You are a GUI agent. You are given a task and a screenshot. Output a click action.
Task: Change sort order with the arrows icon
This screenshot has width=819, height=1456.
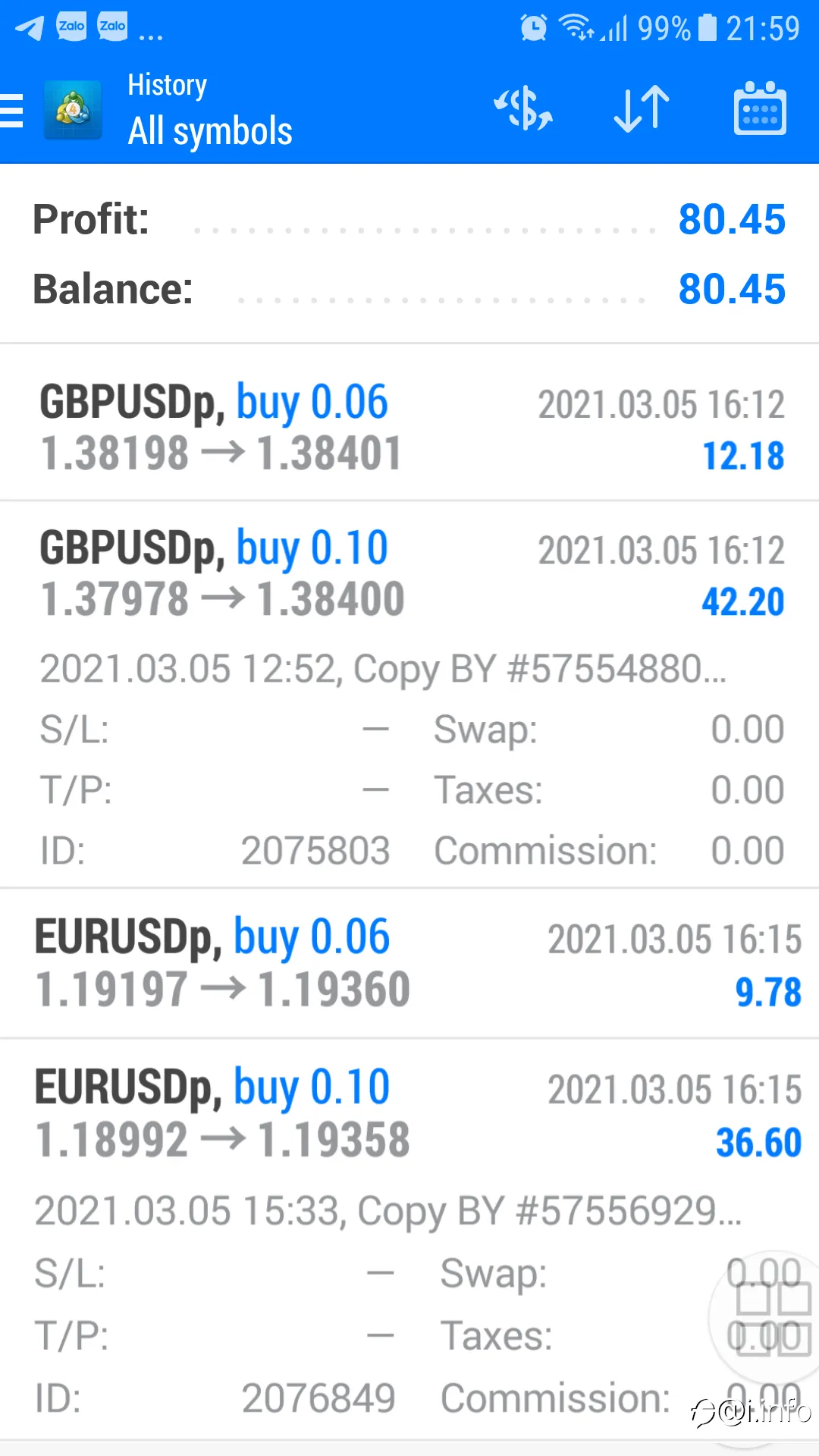tap(642, 109)
